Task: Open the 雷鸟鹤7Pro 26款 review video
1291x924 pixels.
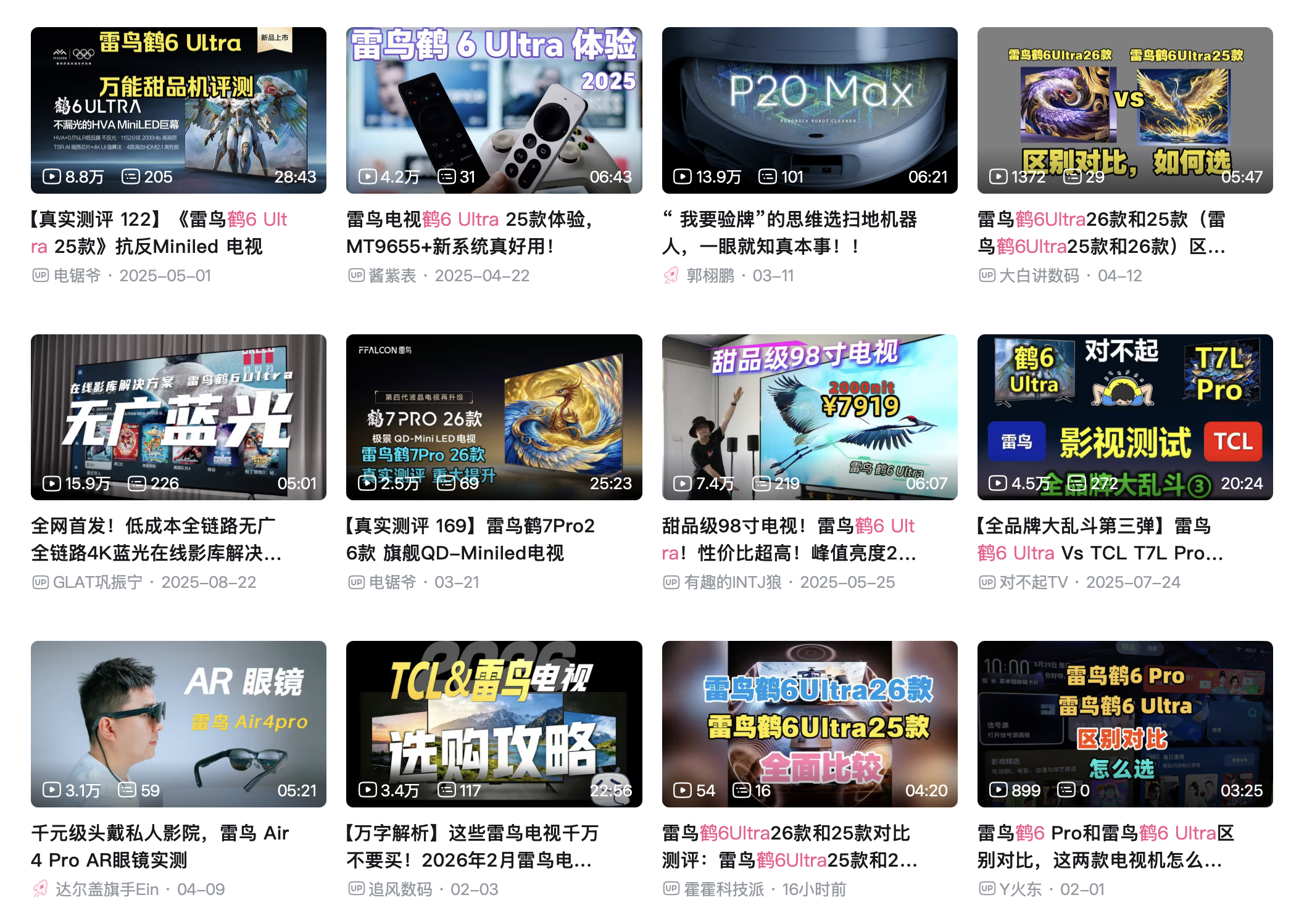Action: point(494,417)
